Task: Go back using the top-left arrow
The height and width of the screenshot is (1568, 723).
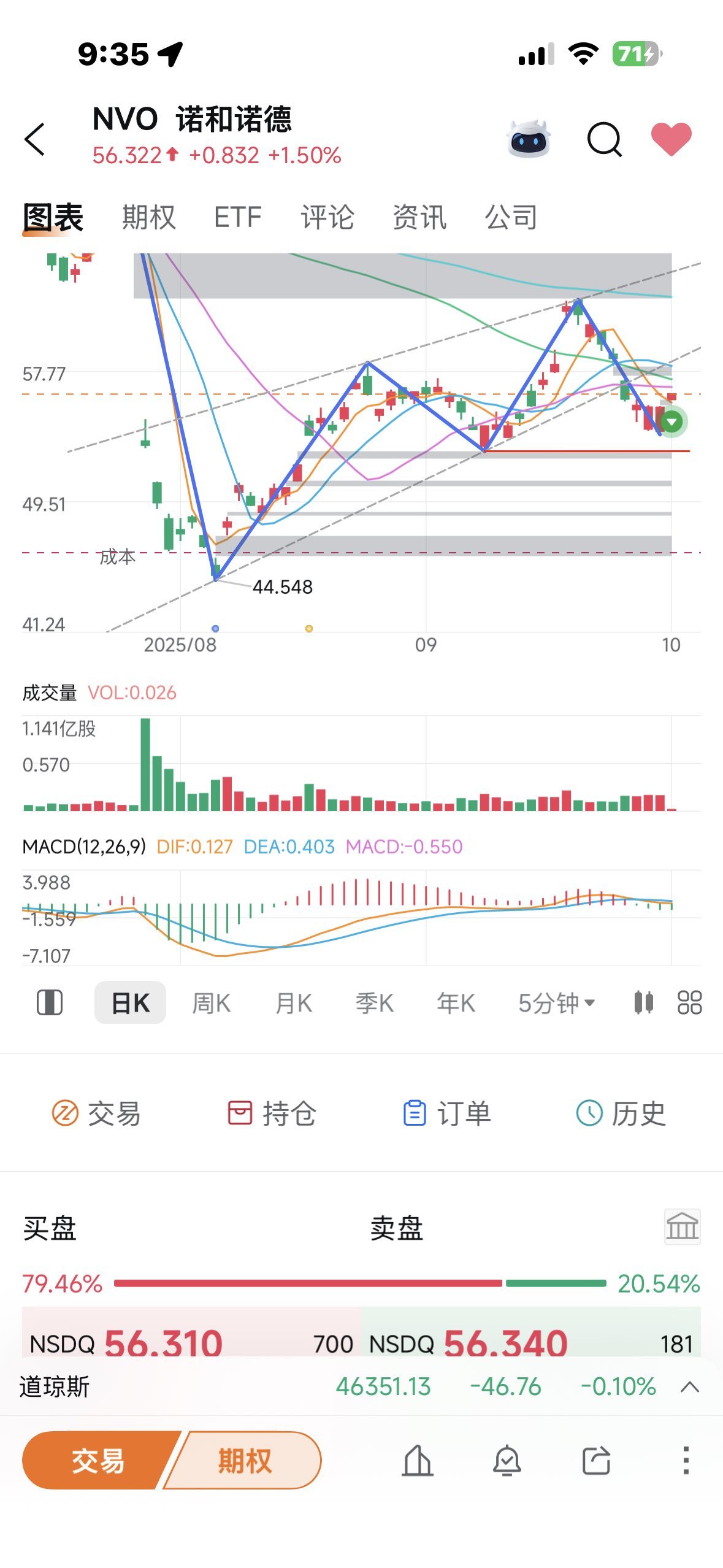Action: click(x=35, y=139)
